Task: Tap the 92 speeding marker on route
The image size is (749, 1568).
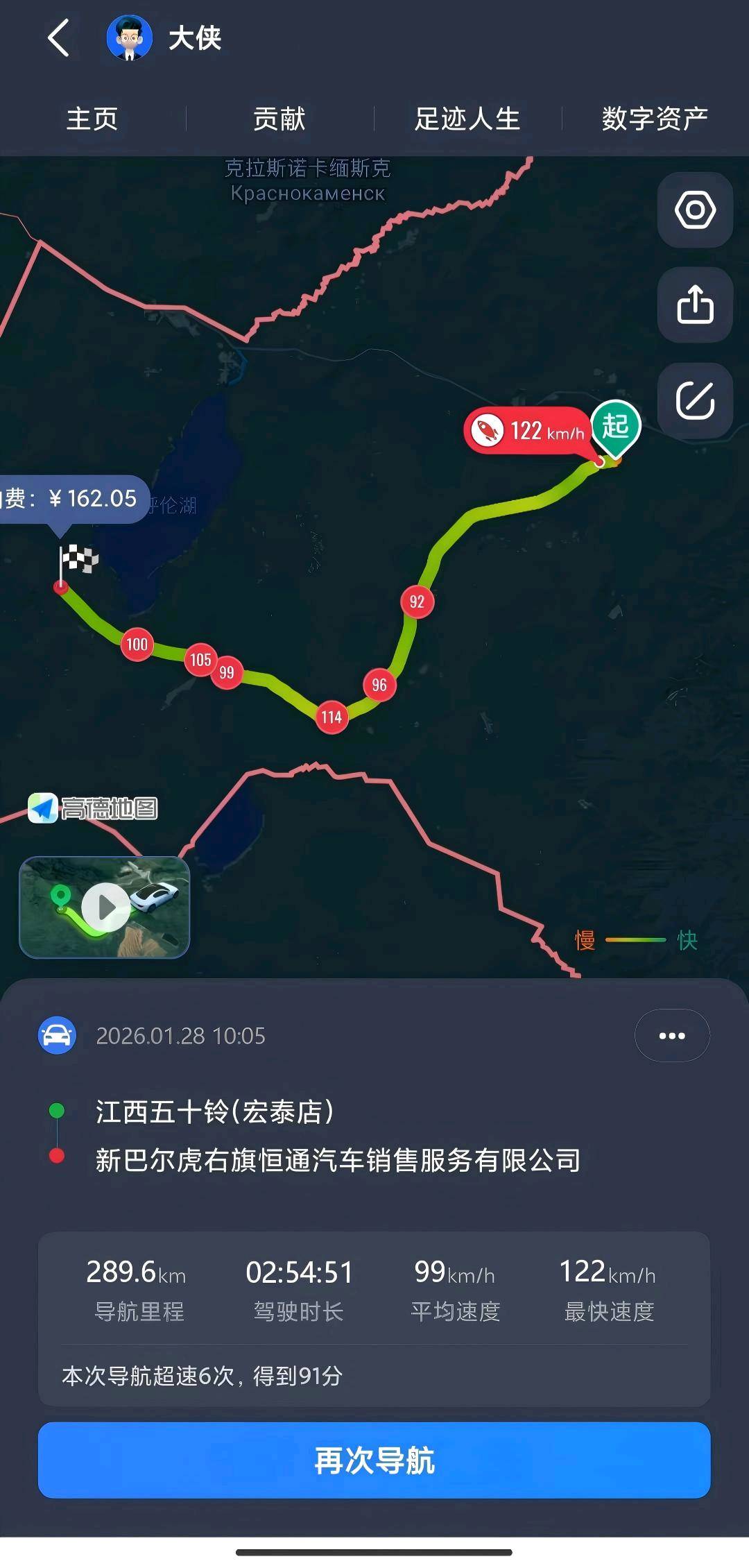Action: point(417,602)
